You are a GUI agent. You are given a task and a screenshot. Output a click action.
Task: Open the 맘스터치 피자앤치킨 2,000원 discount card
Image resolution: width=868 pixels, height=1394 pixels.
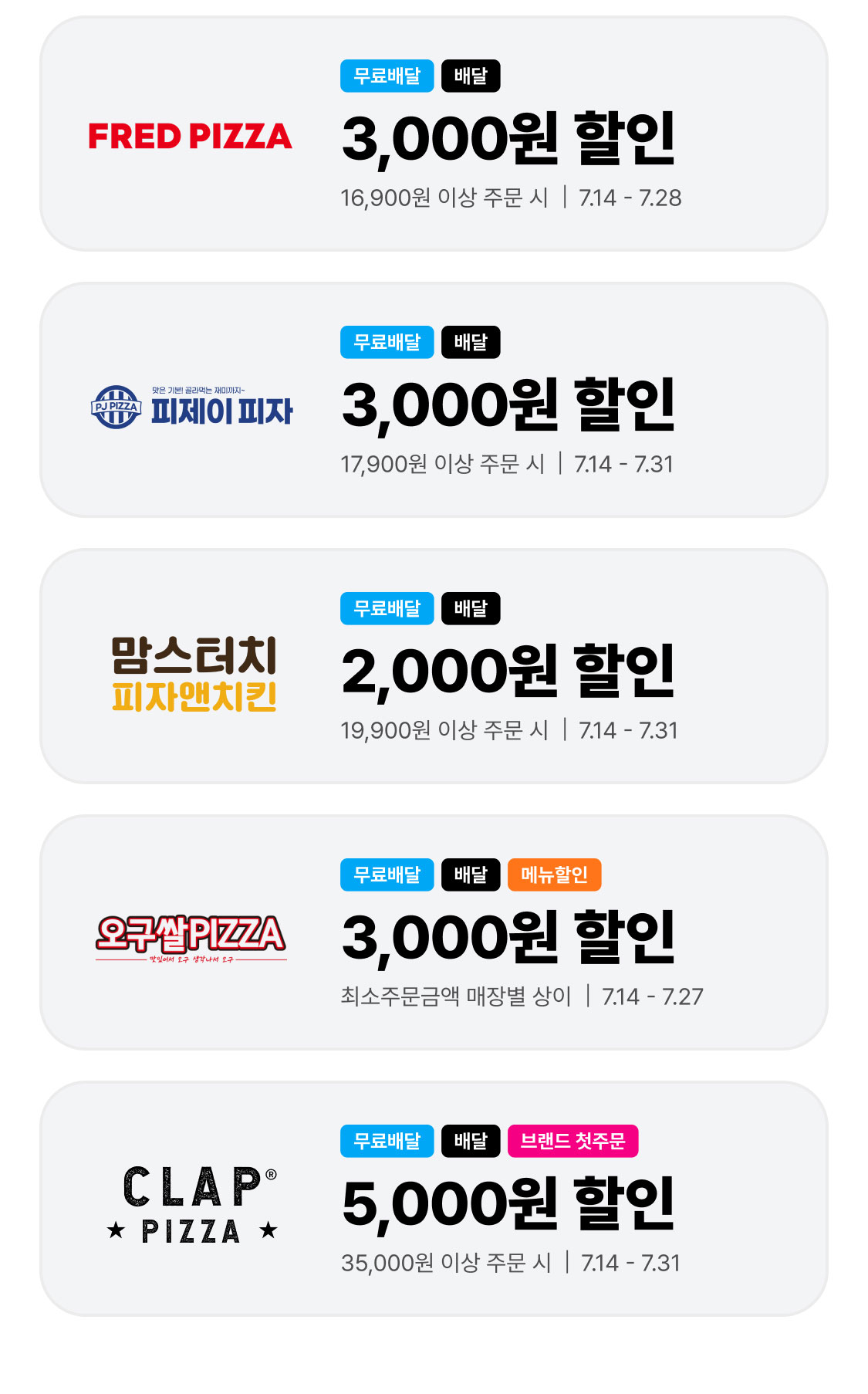(434, 667)
